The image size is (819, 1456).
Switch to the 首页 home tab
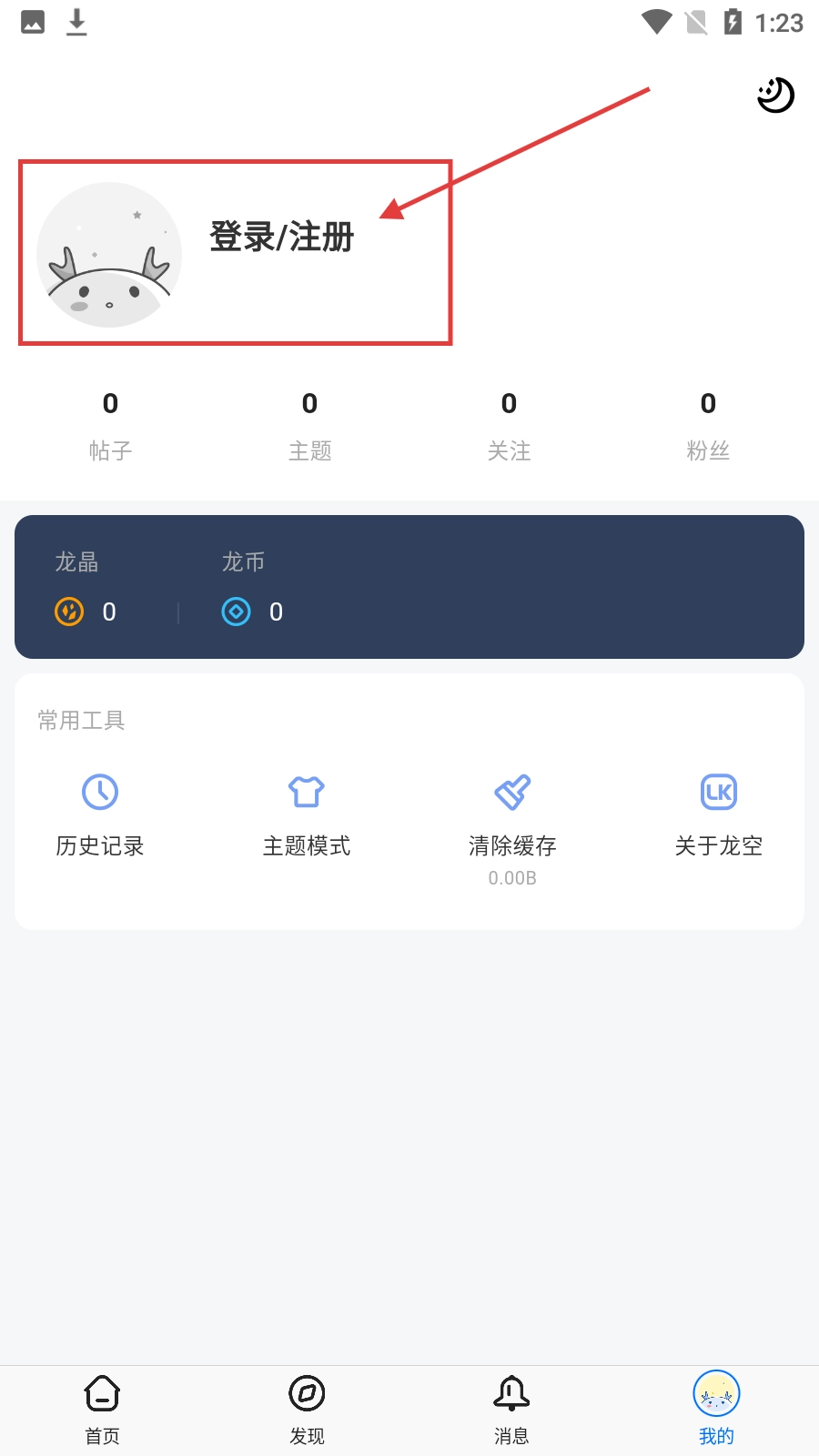point(102,1409)
